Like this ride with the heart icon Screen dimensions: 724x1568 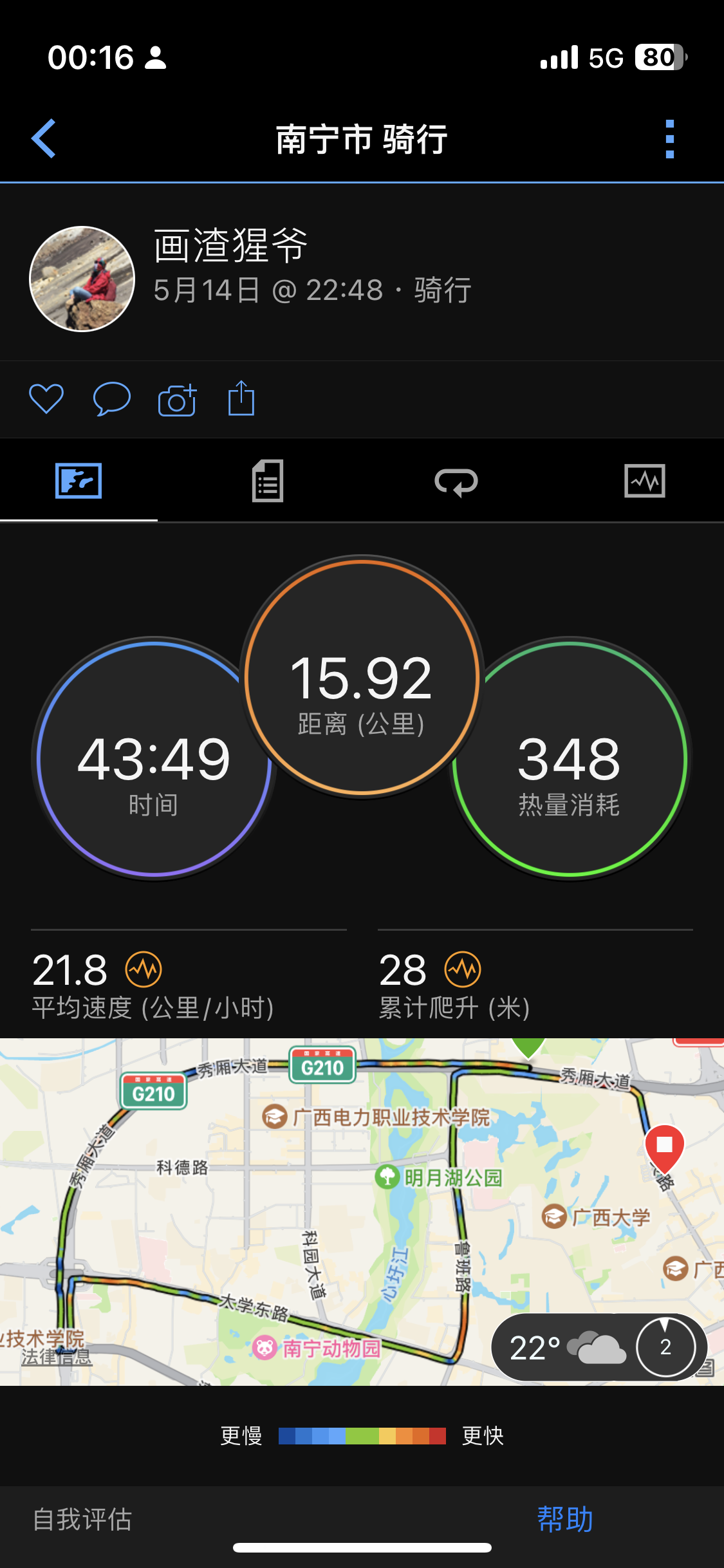click(46, 399)
